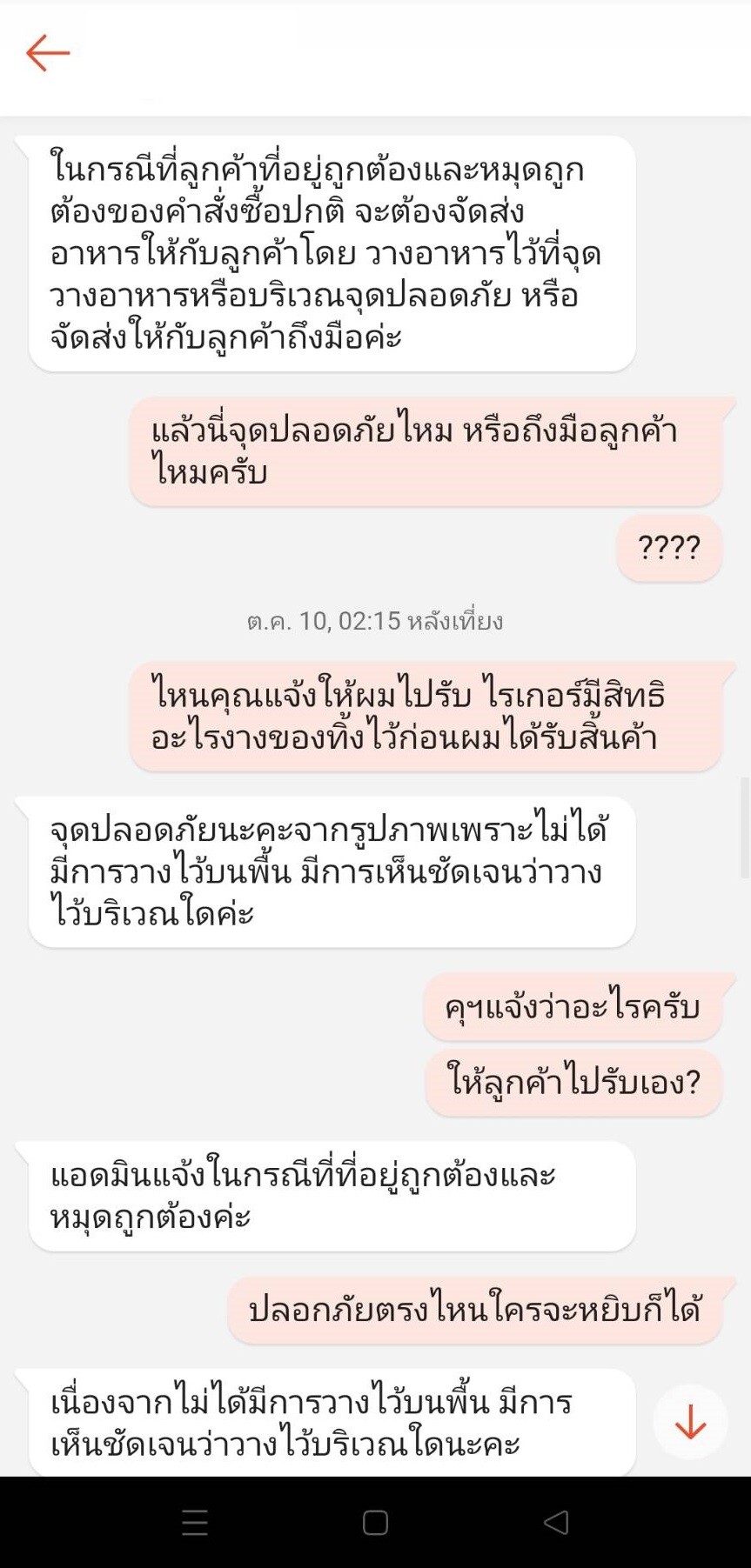Screen dimensions: 751x1568
Task: Tap the system home button
Action: click(375, 1522)
